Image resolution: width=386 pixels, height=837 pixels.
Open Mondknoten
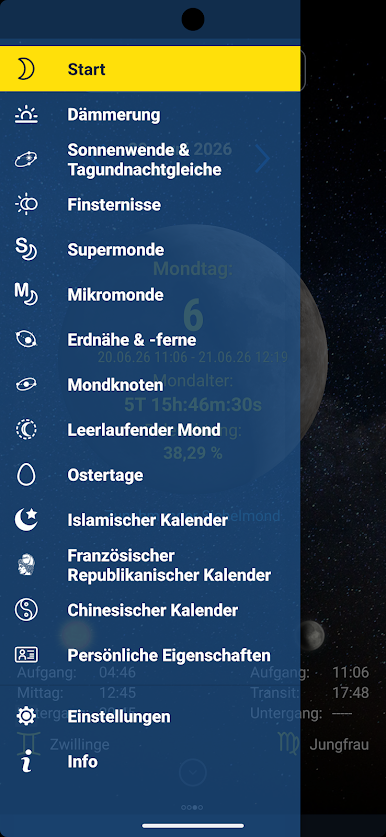pos(150,385)
